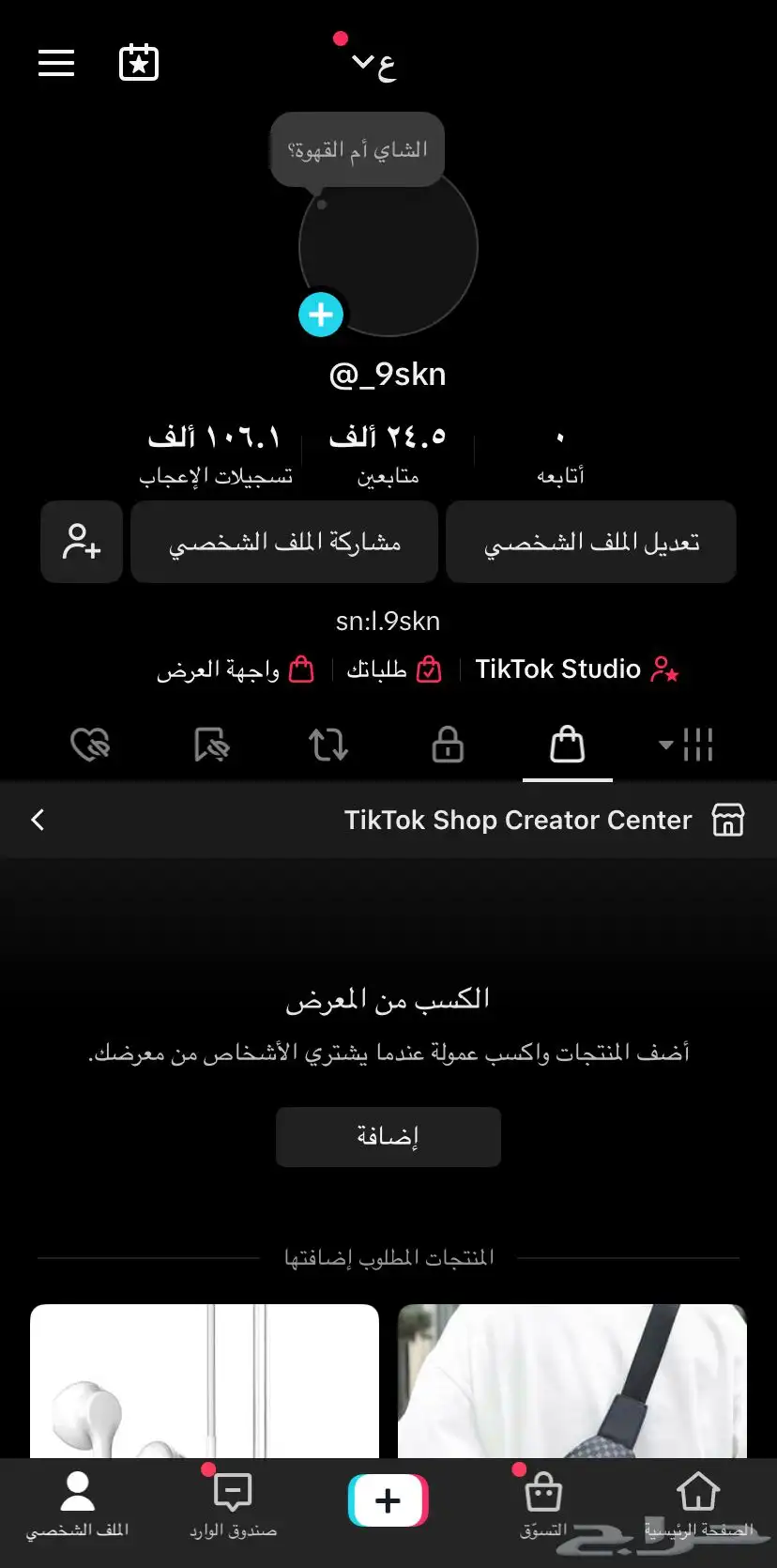Open TikTok Studio

point(576,669)
